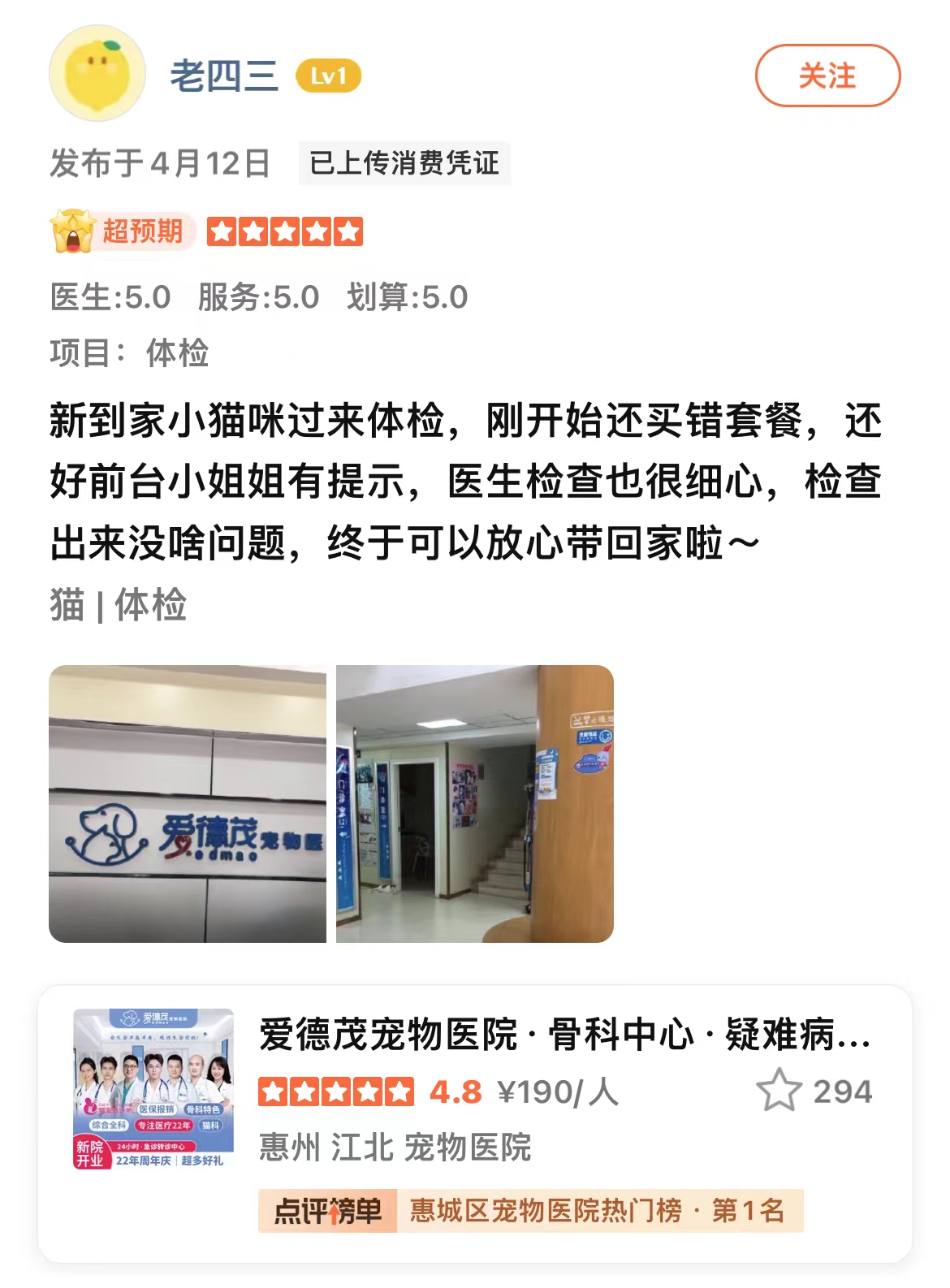Viewport: 950px width, 1288px height.
Task: Open 爱德茂宠物医院 shop card
Action: tap(564, 1035)
